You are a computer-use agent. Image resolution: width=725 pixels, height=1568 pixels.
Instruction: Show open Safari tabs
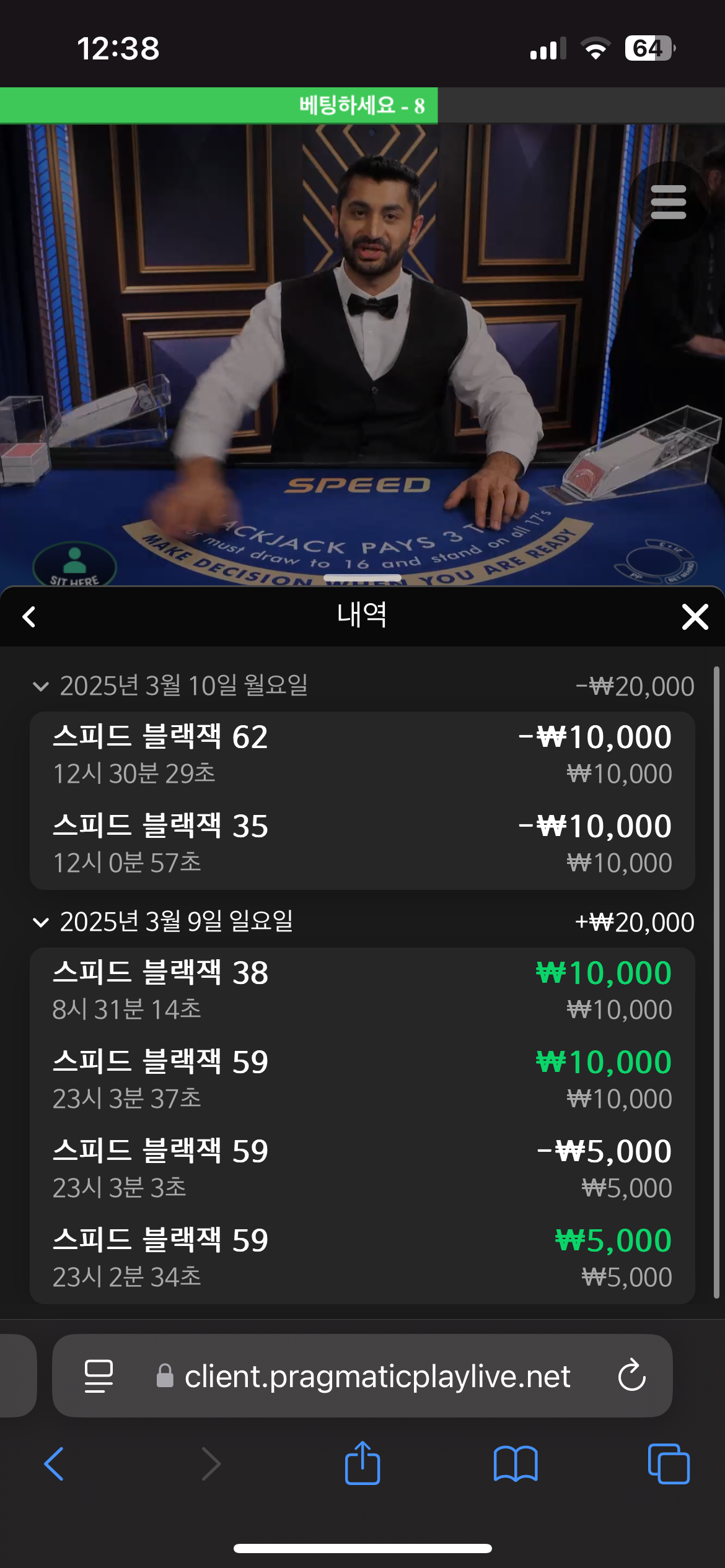[668, 1464]
